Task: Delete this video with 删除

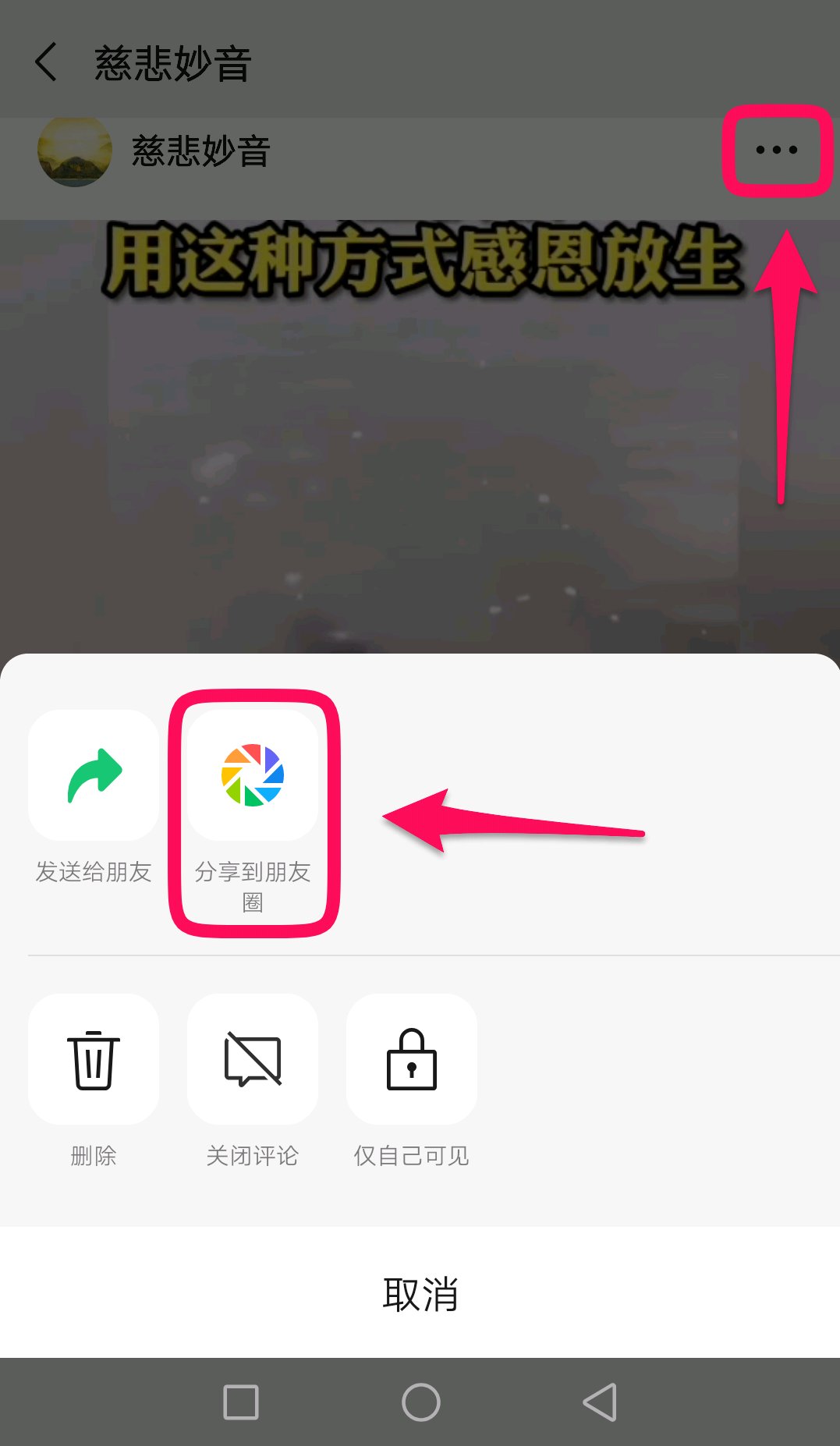Action: [94, 1059]
